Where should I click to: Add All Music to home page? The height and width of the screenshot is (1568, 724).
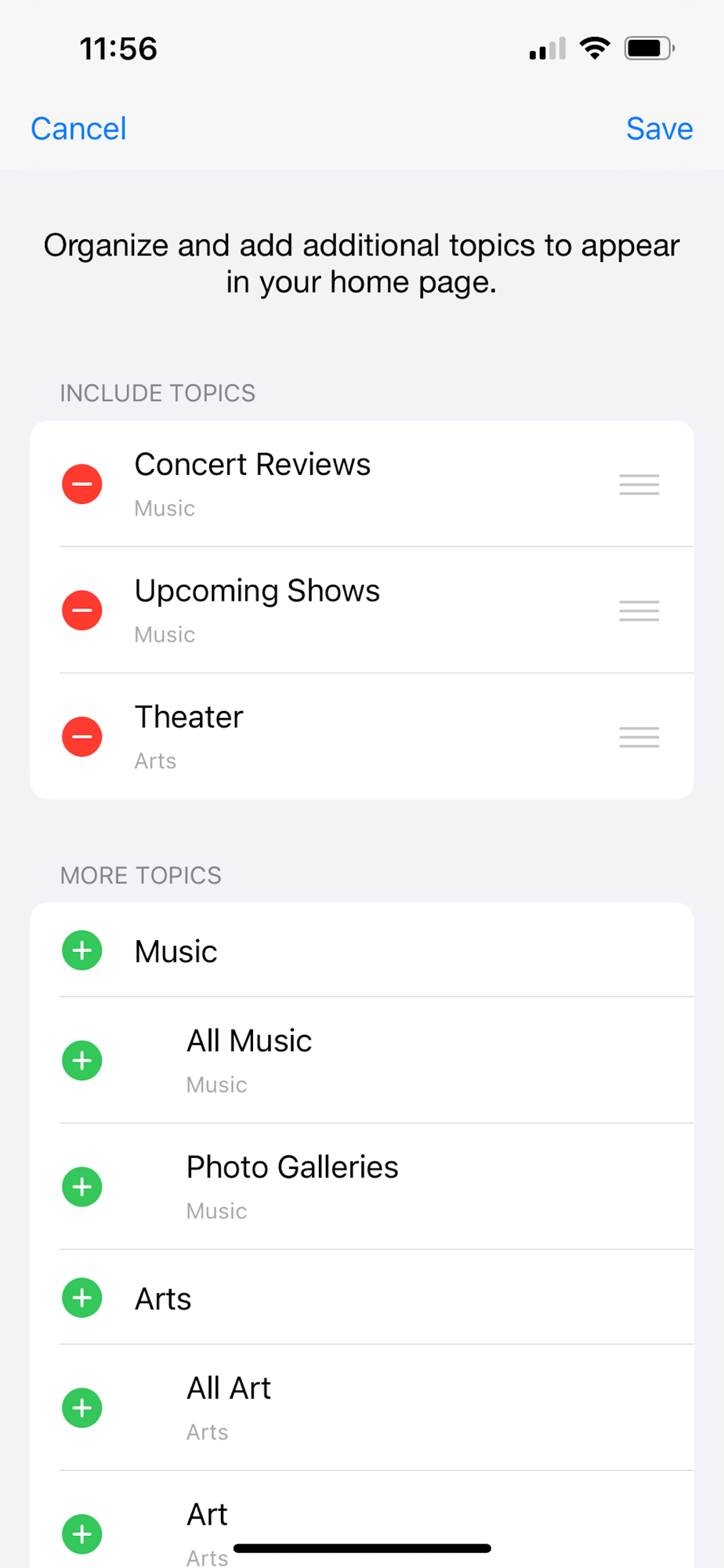(x=82, y=1061)
